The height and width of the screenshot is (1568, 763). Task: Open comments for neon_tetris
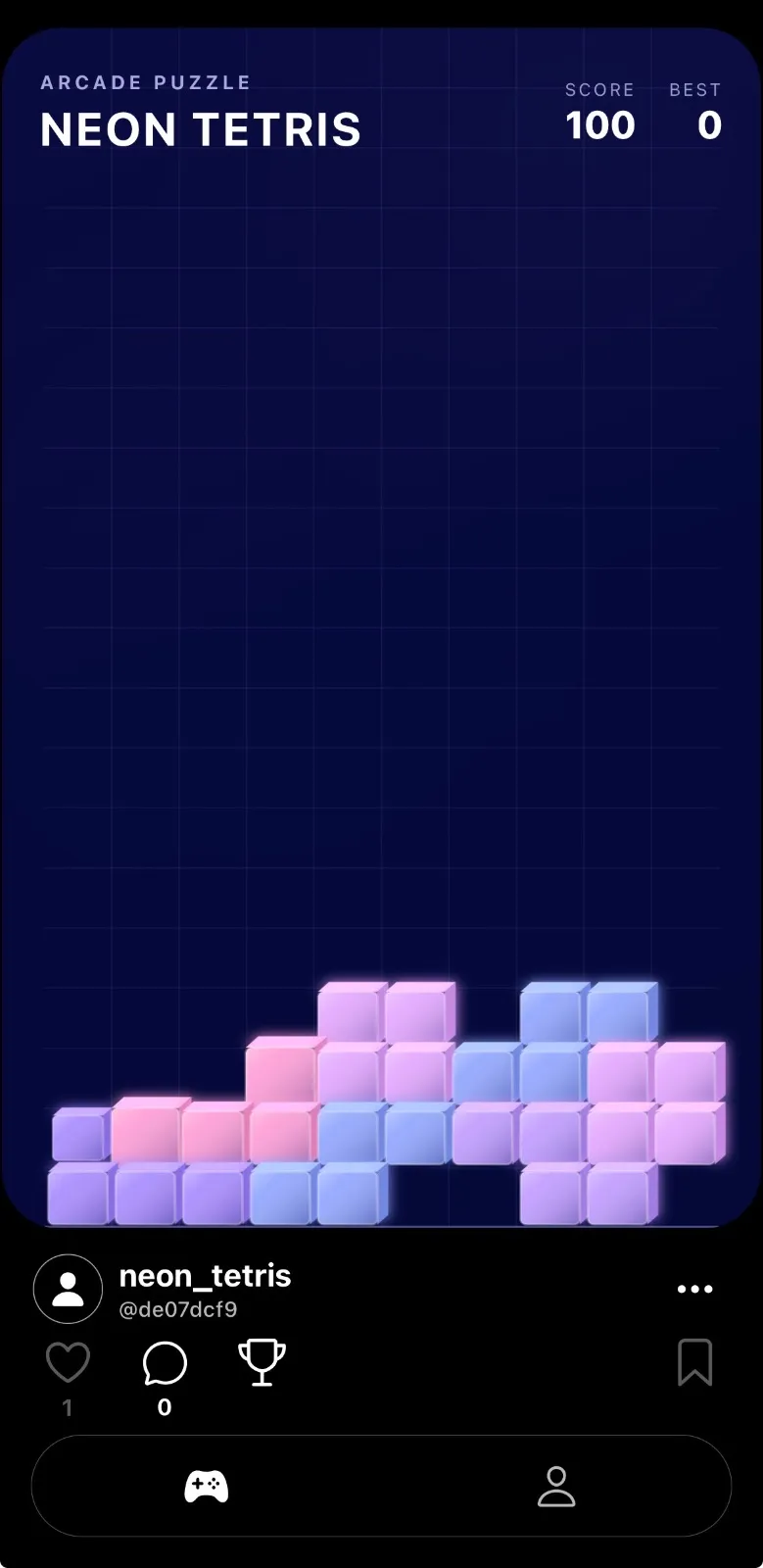pos(165,1362)
